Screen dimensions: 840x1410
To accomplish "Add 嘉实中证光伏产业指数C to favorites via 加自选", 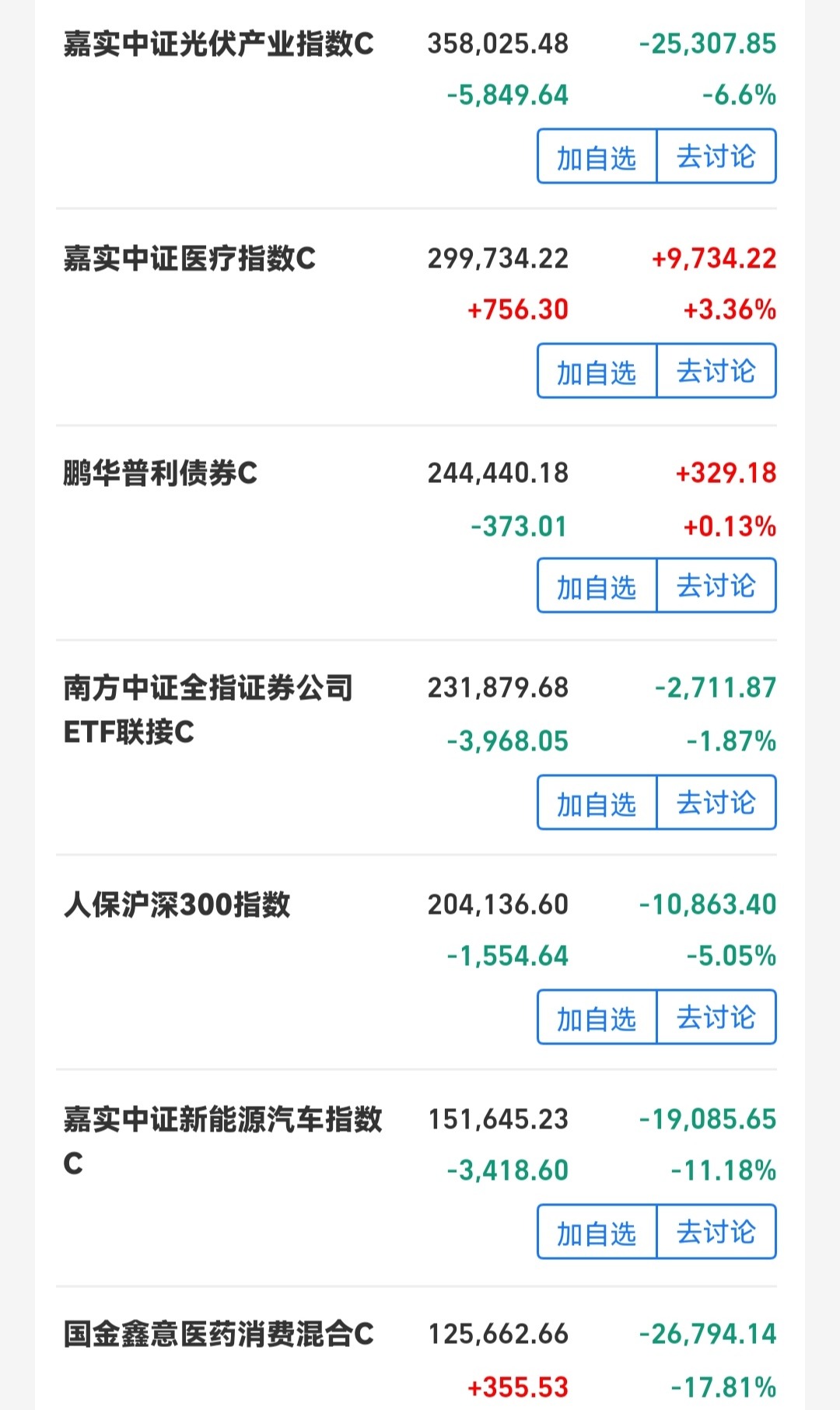I will [x=595, y=156].
